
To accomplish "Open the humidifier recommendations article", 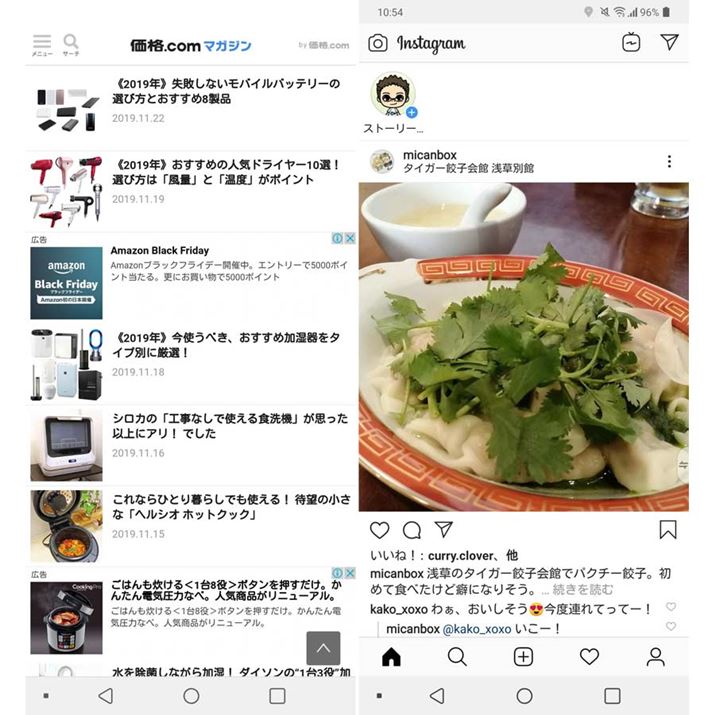I will 227,346.
